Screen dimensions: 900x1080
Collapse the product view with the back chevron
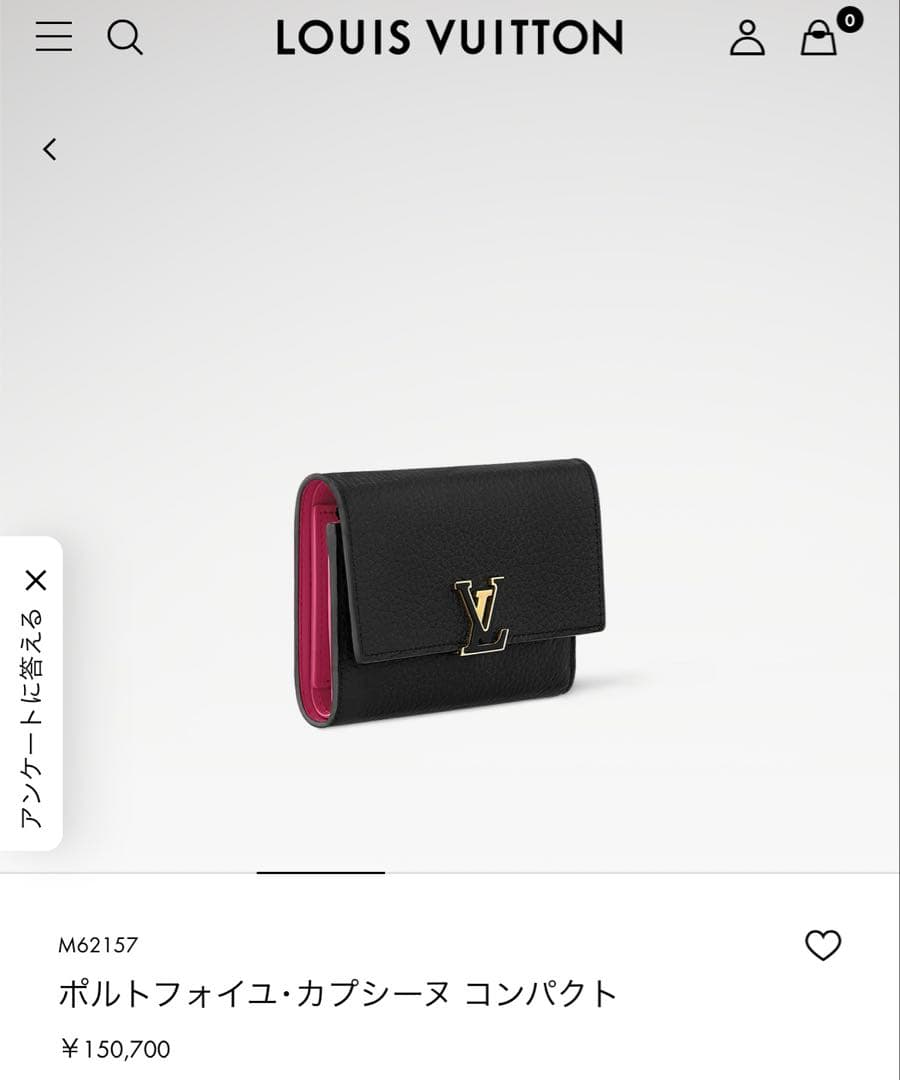pos(48,148)
